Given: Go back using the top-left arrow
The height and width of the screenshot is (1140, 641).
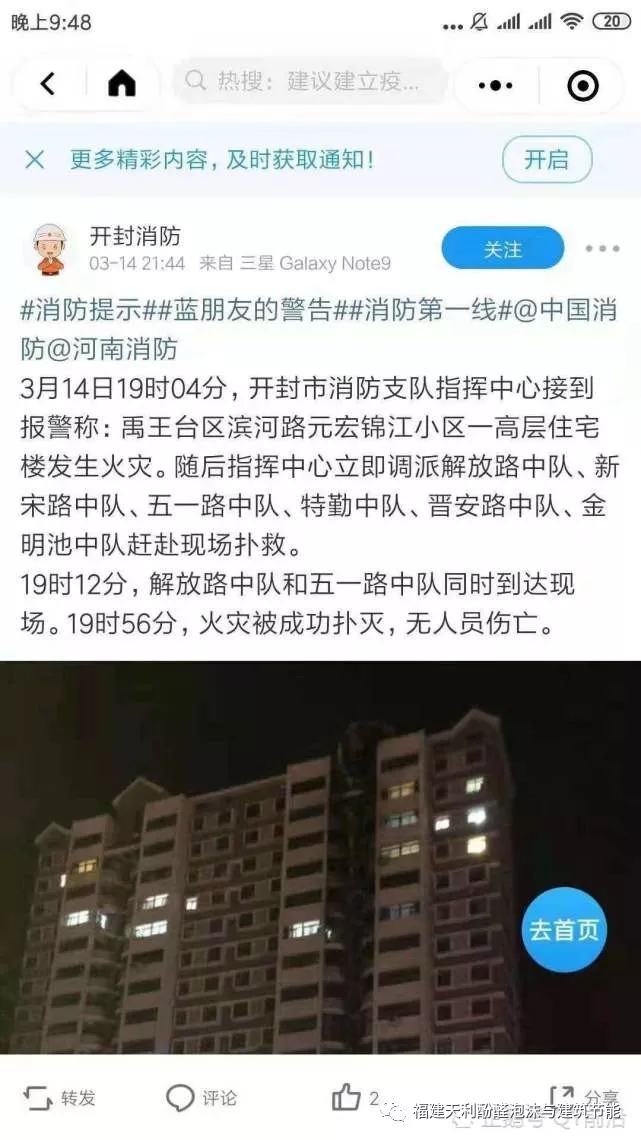Looking at the screenshot, I should click(x=47, y=83).
